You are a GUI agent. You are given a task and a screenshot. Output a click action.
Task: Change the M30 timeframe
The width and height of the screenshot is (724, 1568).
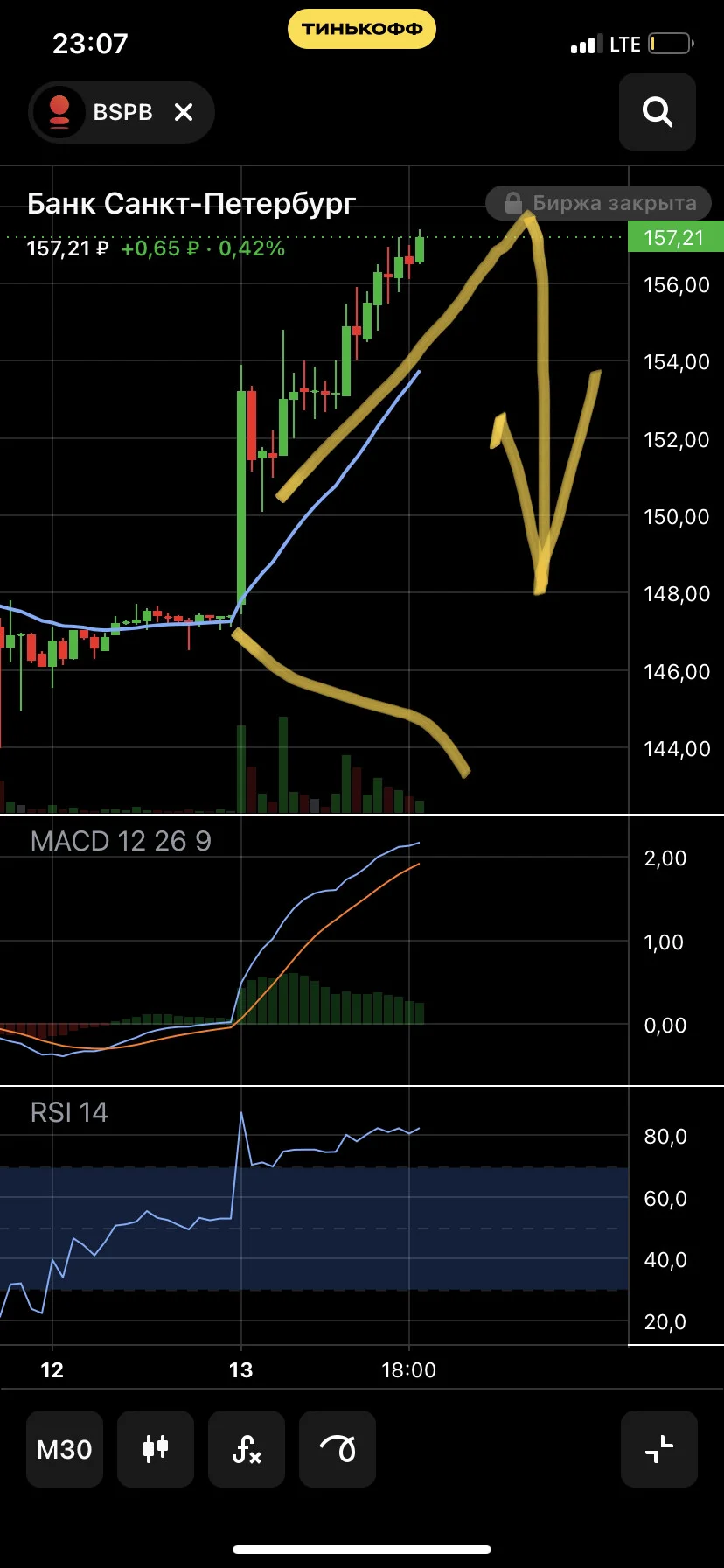[65, 1449]
